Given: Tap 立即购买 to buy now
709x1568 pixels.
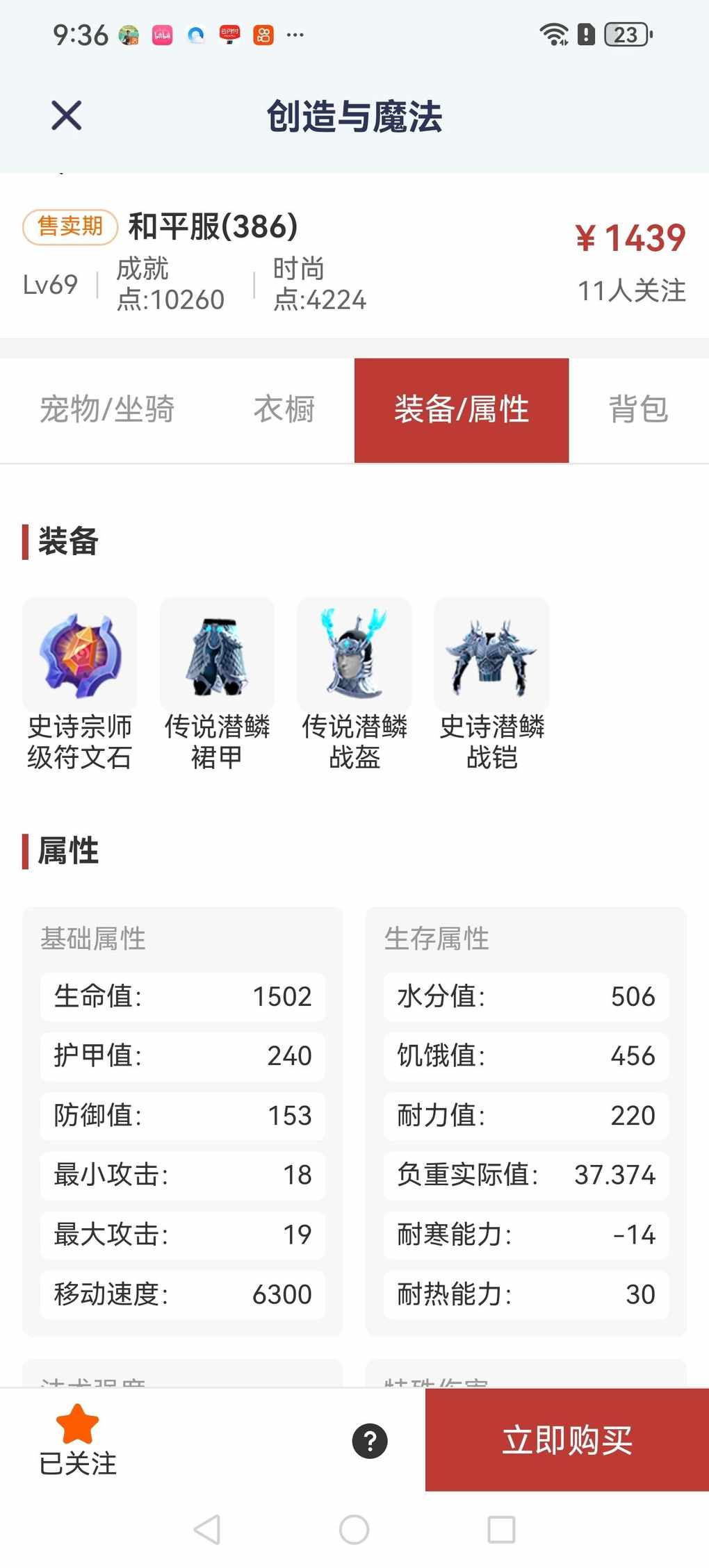Looking at the screenshot, I should 567,1440.
